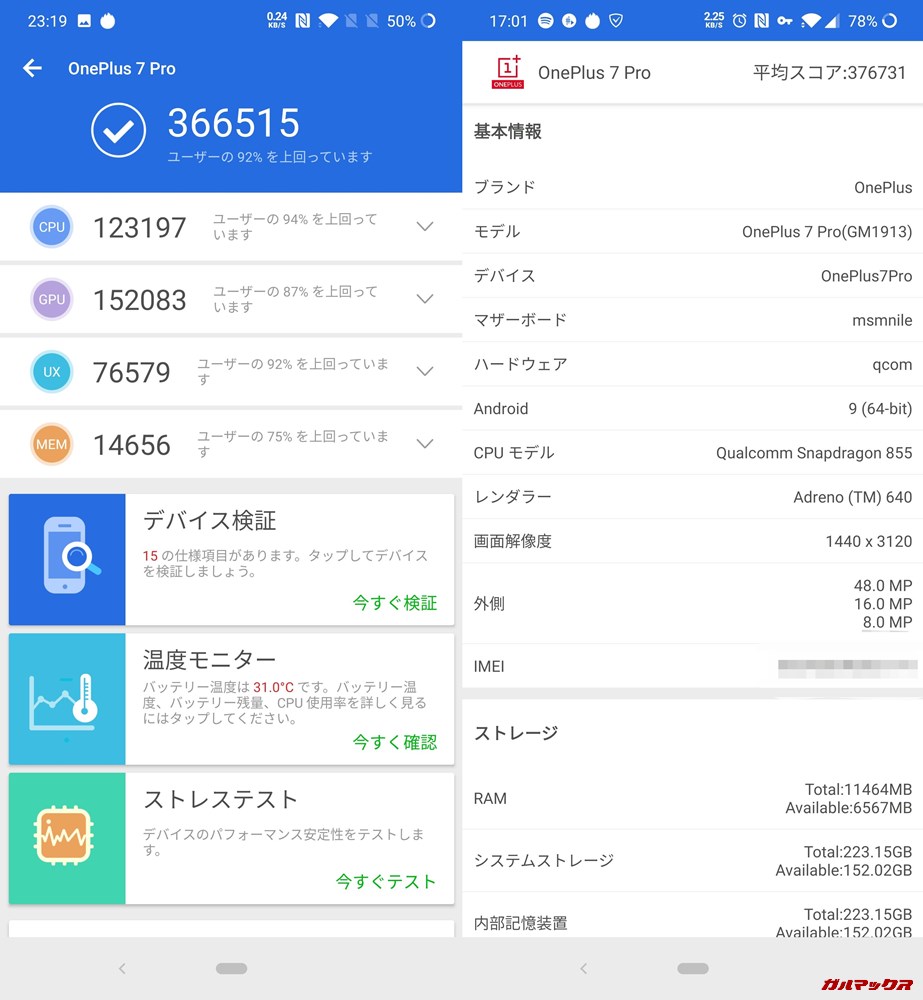Image resolution: width=923 pixels, height=1000 pixels.
Task: Select the GPU score badge icon
Action: [51, 299]
